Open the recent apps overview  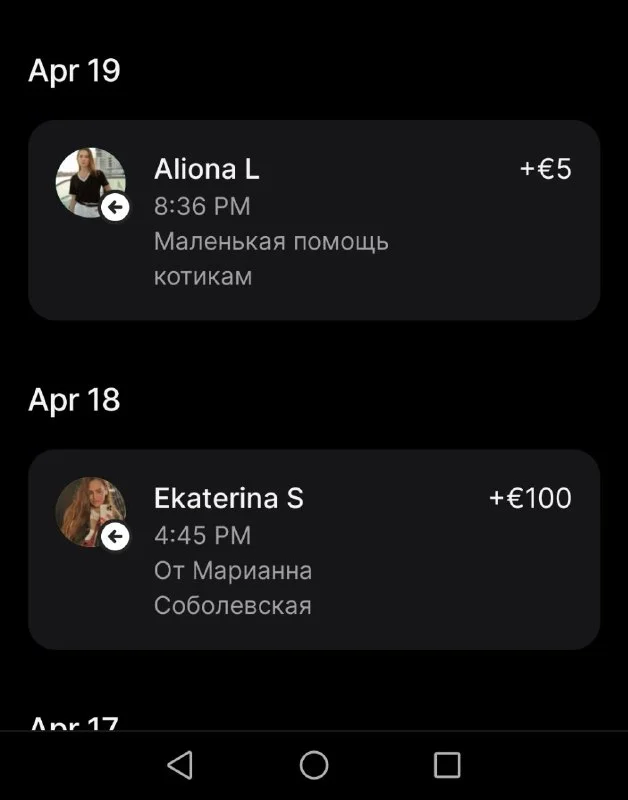point(447,765)
